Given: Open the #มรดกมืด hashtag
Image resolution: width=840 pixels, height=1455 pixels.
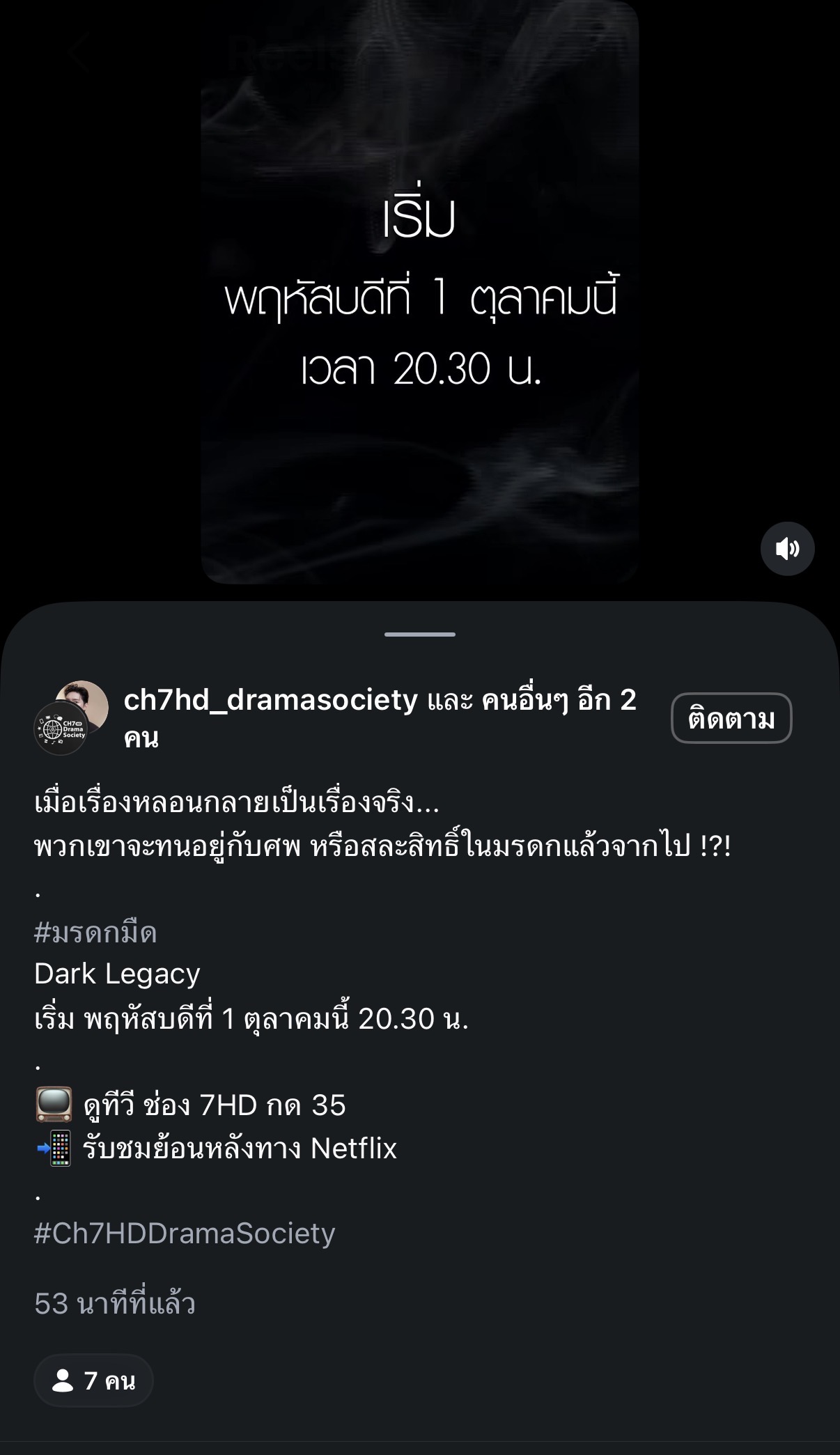Looking at the screenshot, I should click(95, 932).
